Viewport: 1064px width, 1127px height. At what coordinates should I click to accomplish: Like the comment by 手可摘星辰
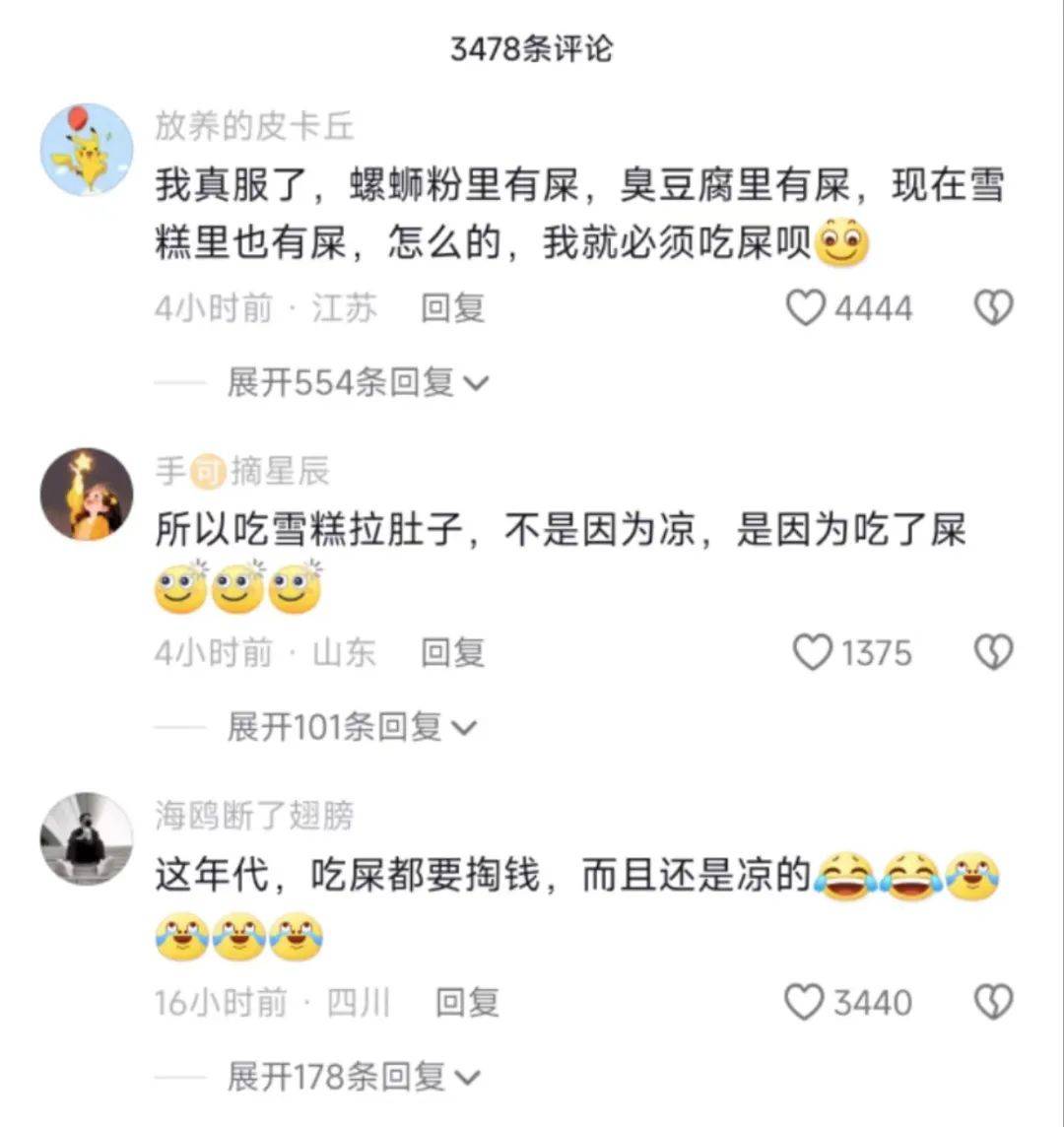point(813,653)
